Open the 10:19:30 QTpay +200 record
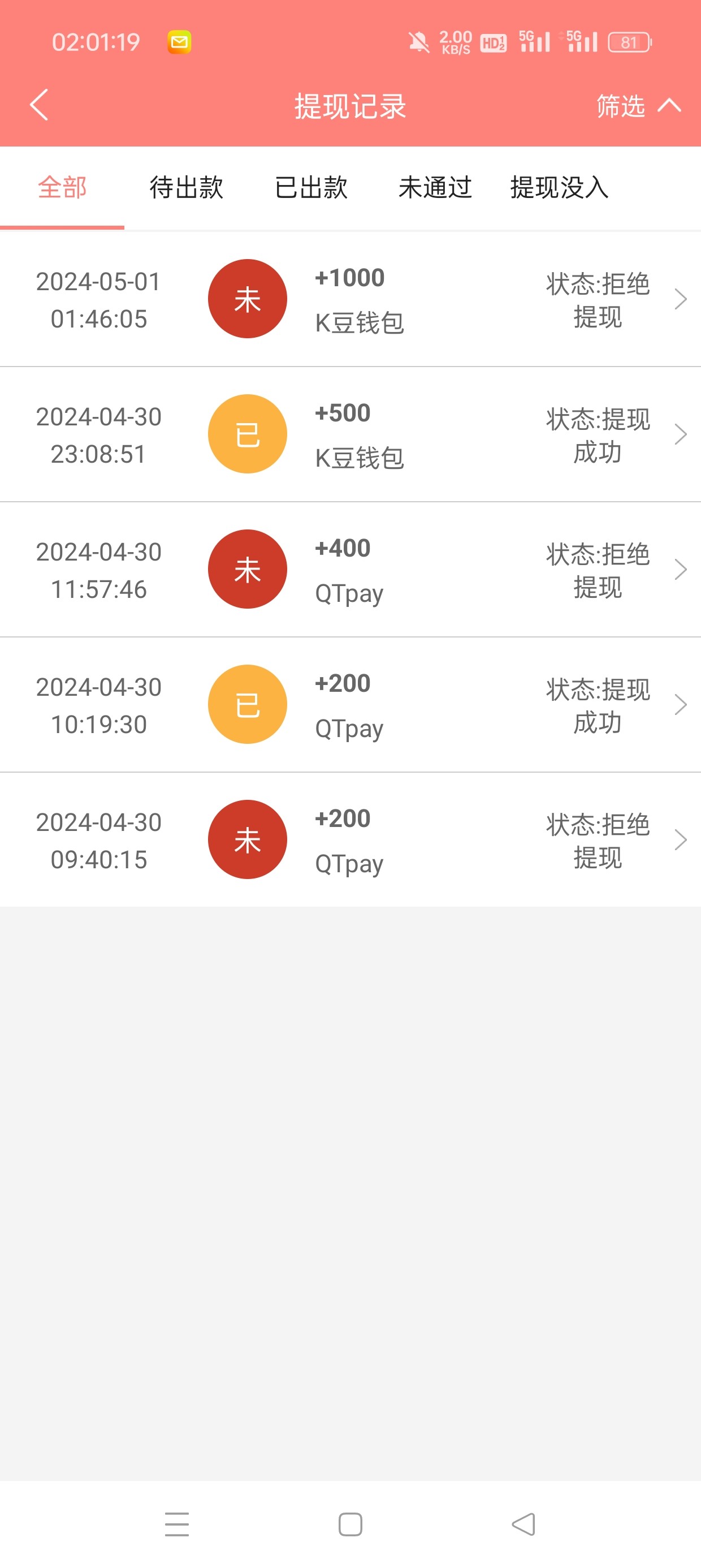 (350, 704)
